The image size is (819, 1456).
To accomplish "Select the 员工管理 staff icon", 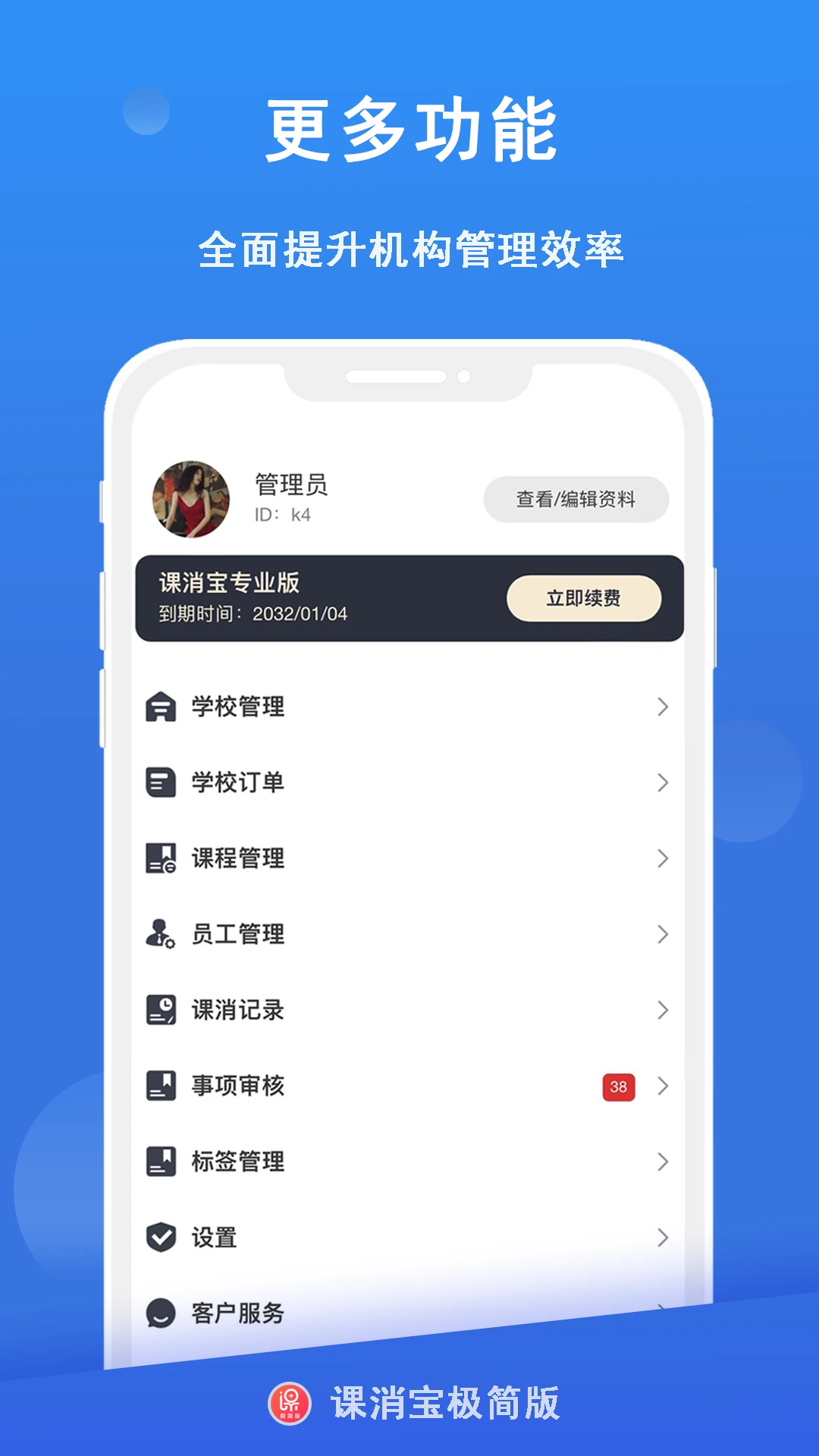I will (x=162, y=934).
